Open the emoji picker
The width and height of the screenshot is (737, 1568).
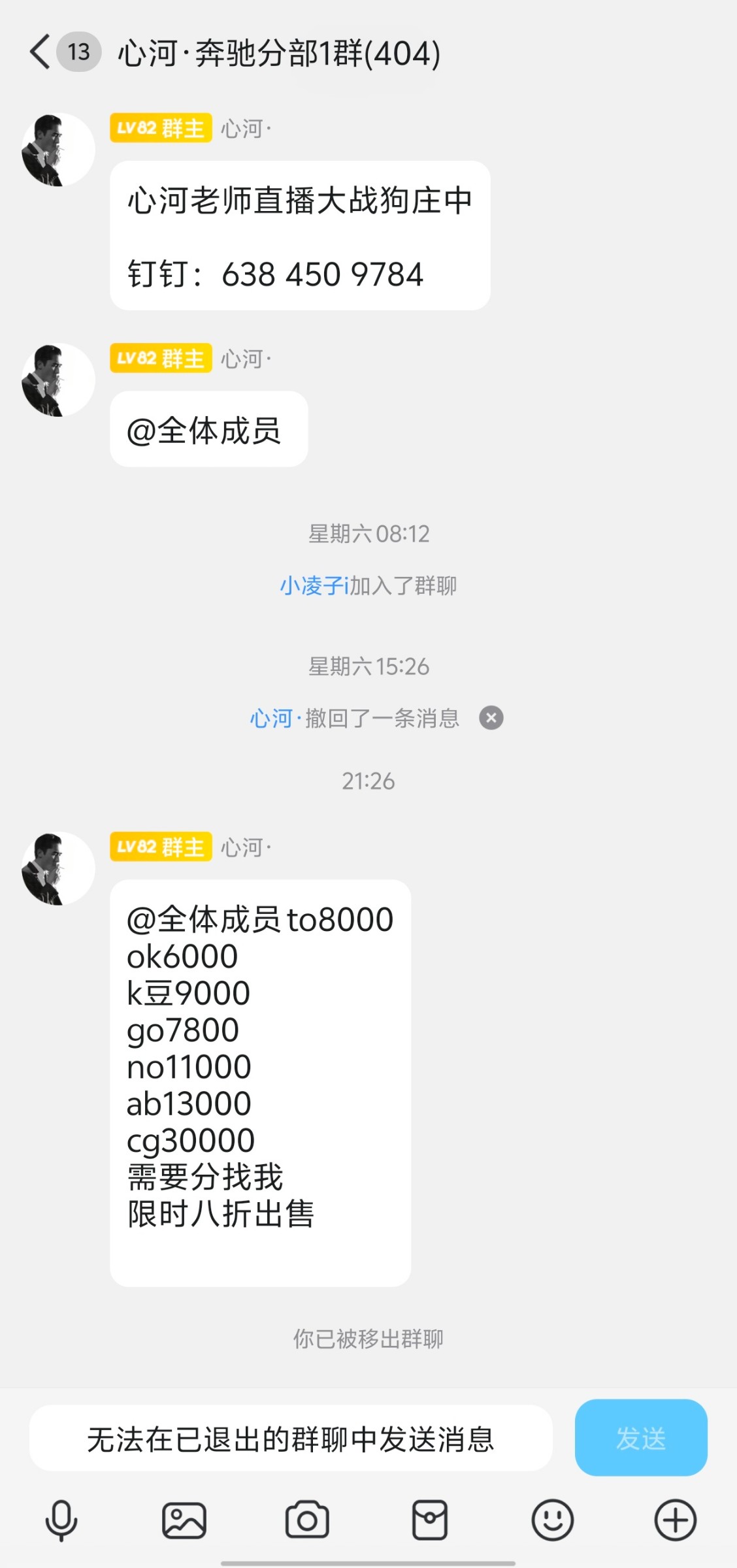[x=553, y=1520]
